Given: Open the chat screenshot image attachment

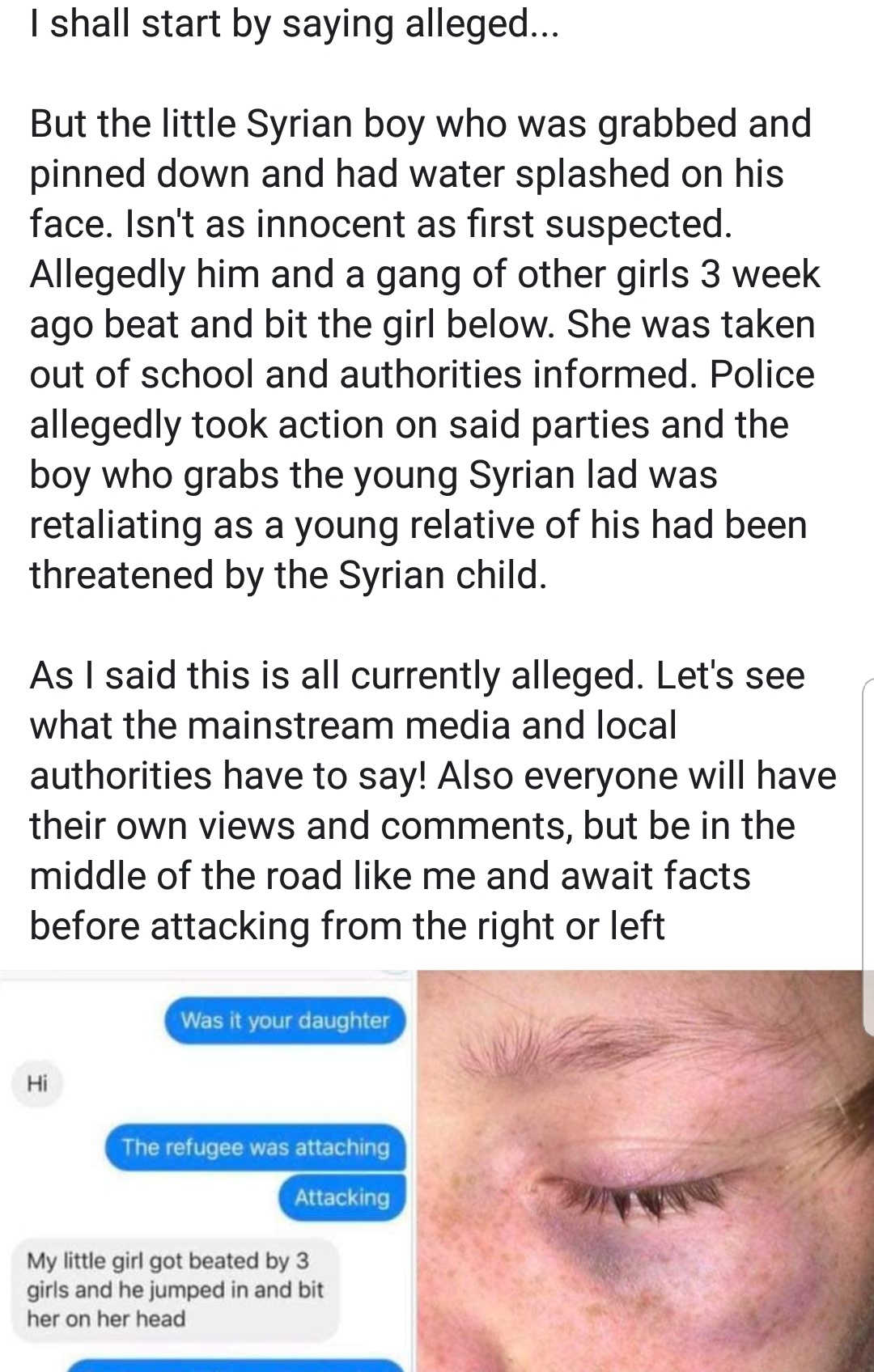Looking at the screenshot, I should point(206,1173).
